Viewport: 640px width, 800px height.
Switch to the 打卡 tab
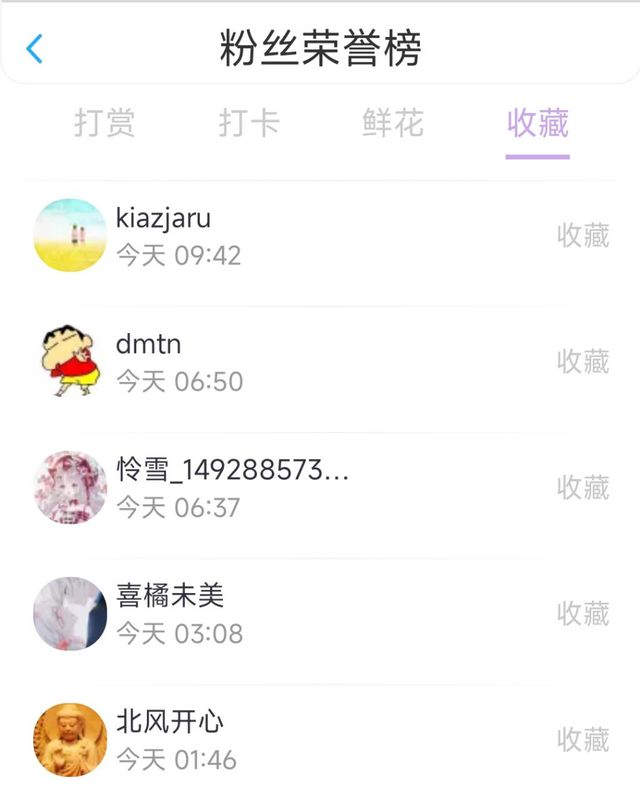coord(249,124)
